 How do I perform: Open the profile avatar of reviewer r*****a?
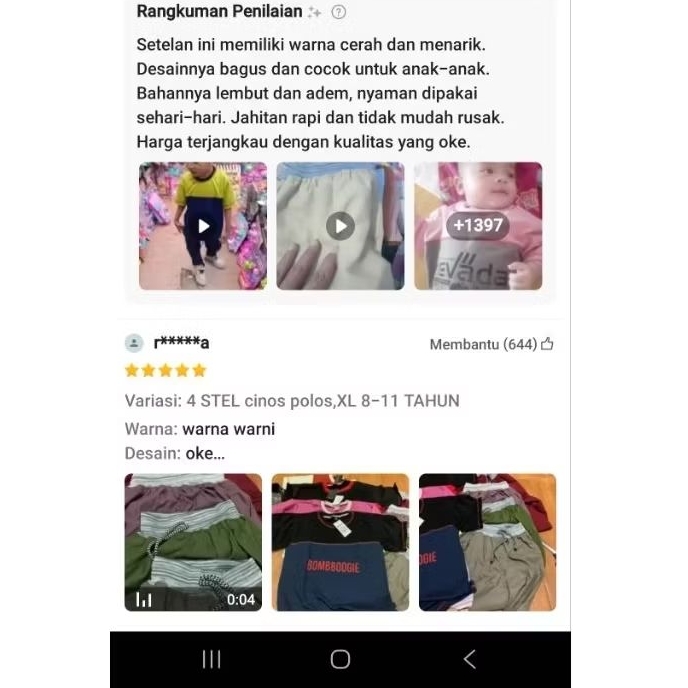pyautogui.click(x=134, y=343)
